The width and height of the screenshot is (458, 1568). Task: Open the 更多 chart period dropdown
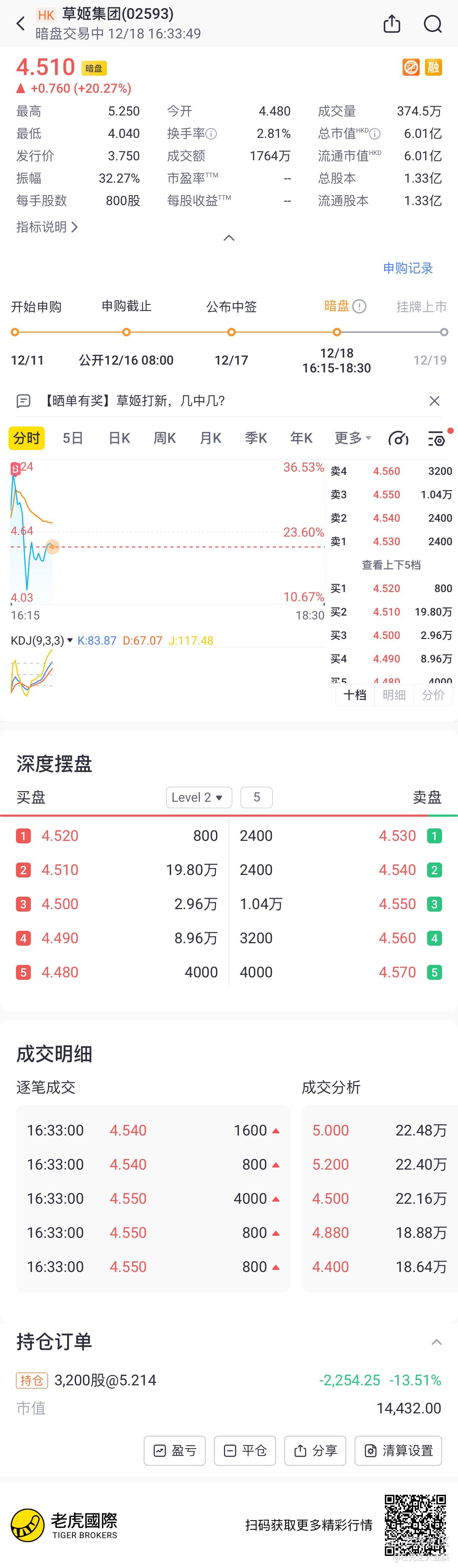[x=353, y=438]
